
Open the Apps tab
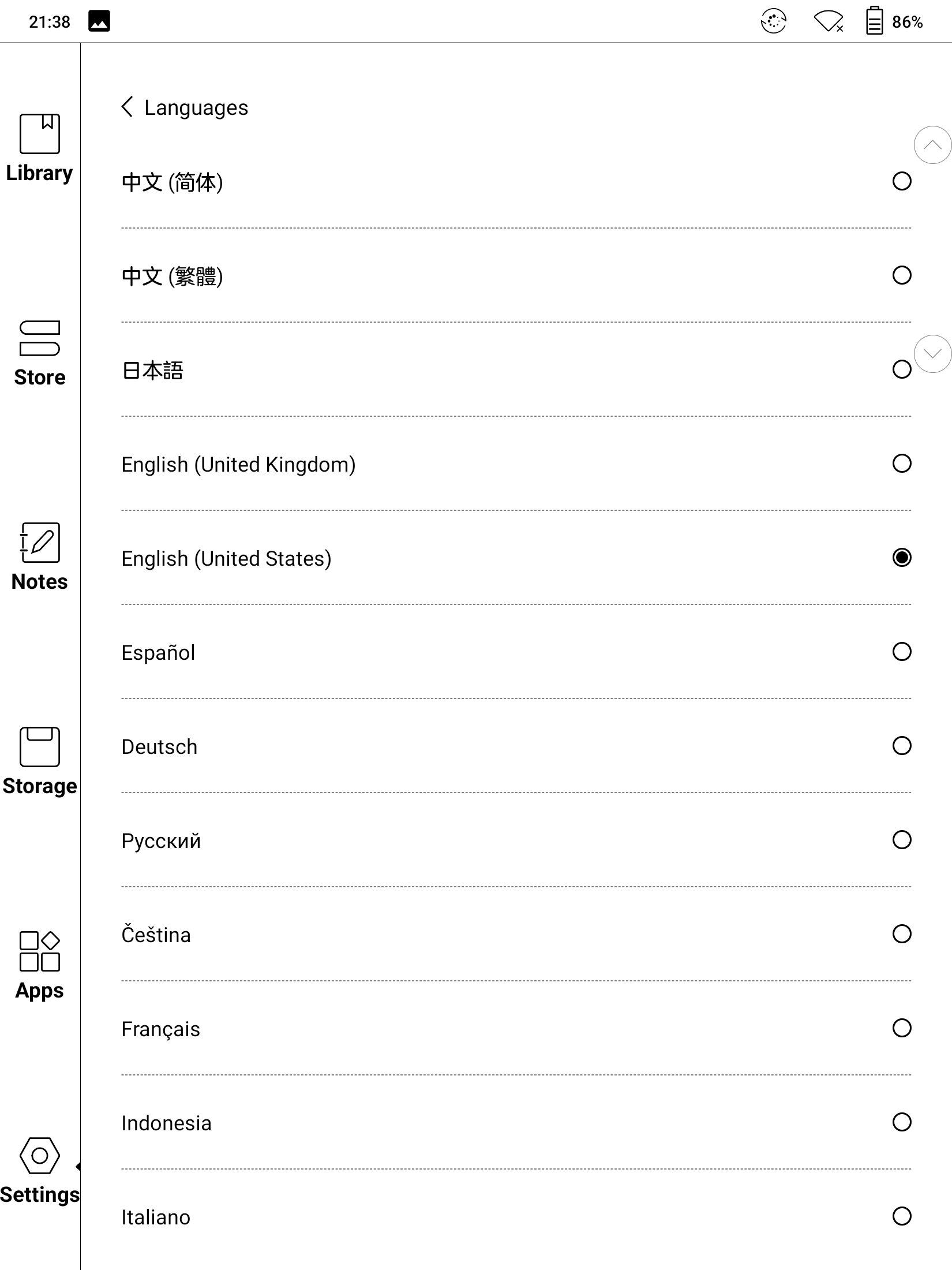click(x=39, y=966)
